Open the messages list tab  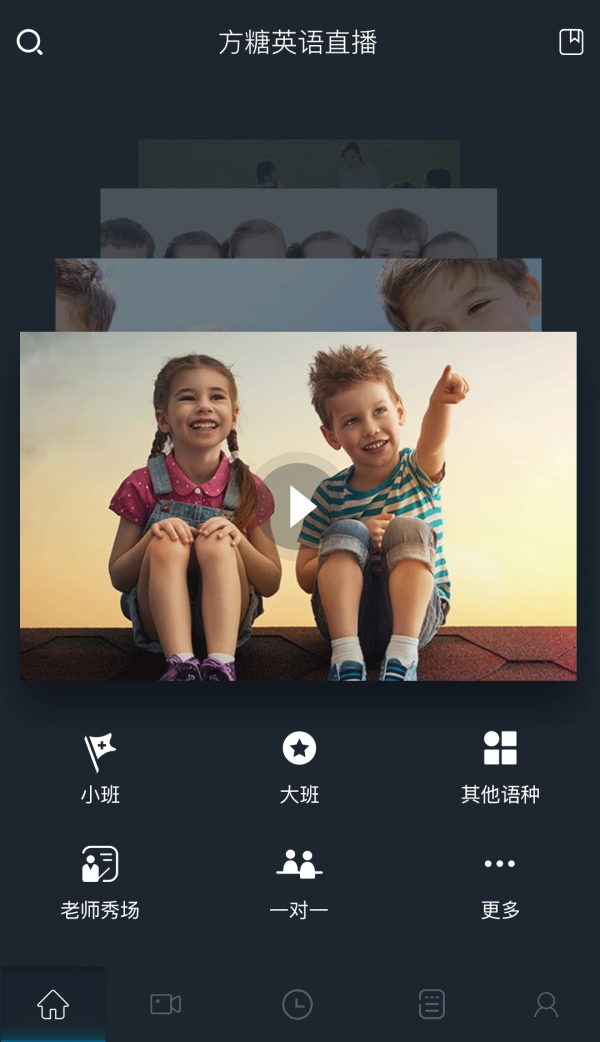pos(431,1004)
